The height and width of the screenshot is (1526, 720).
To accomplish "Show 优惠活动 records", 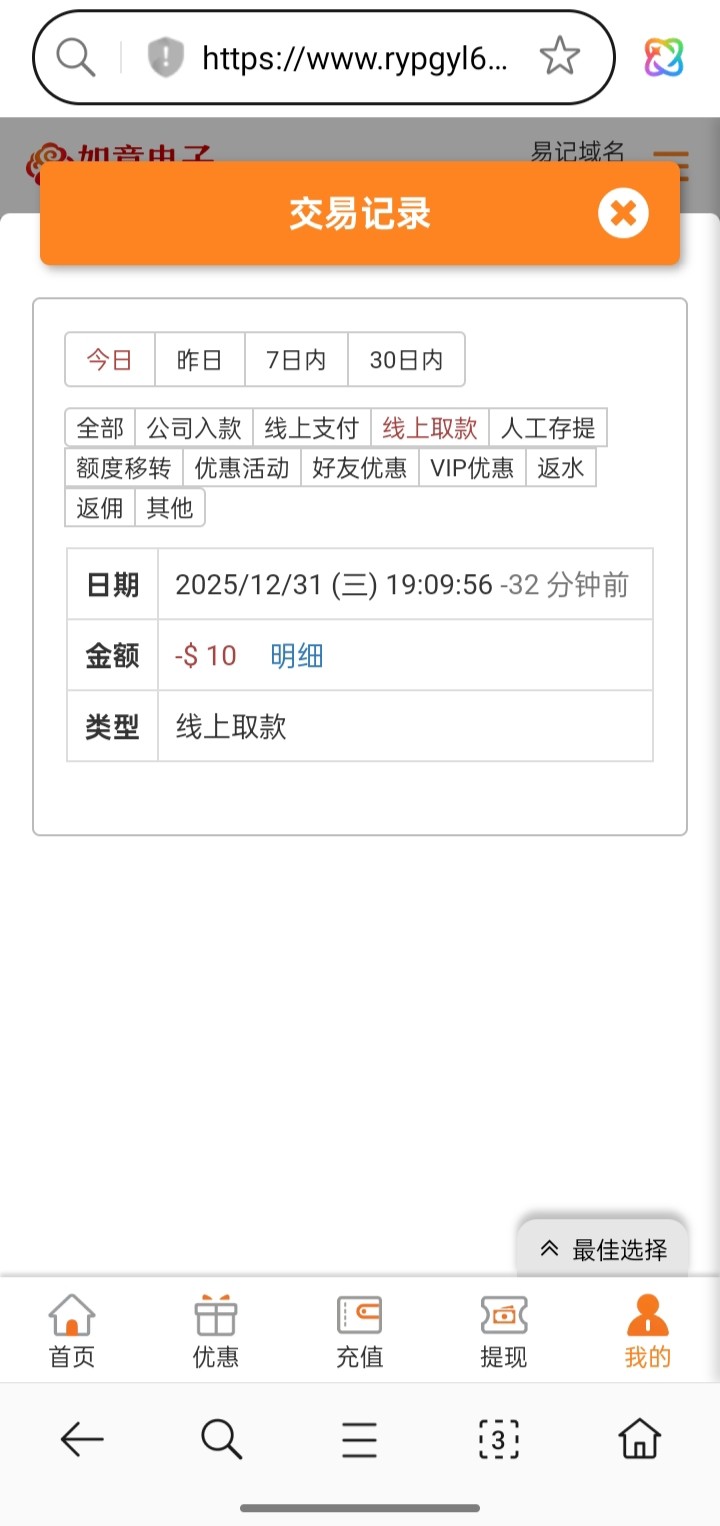I will [x=242, y=467].
